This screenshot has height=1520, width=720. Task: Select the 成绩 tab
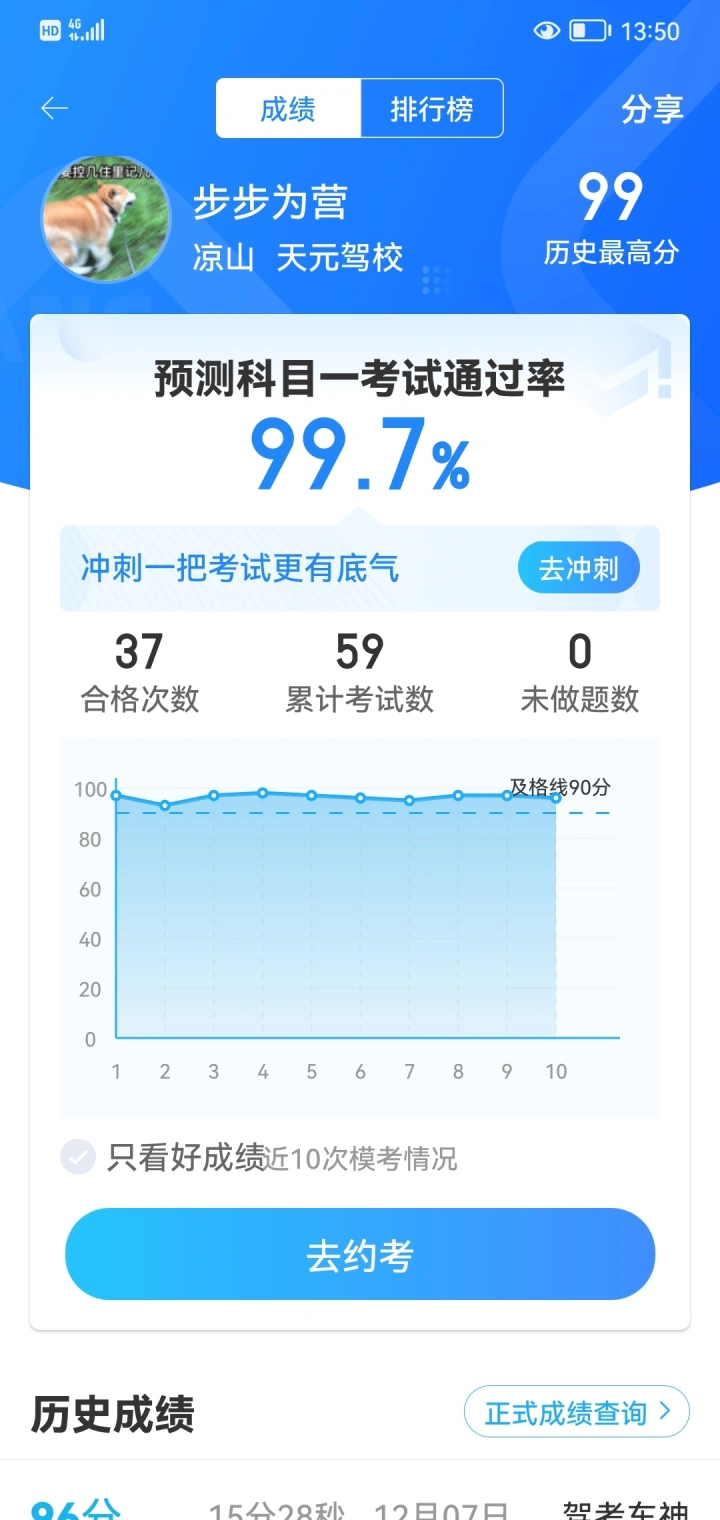pyautogui.click(x=288, y=108)
